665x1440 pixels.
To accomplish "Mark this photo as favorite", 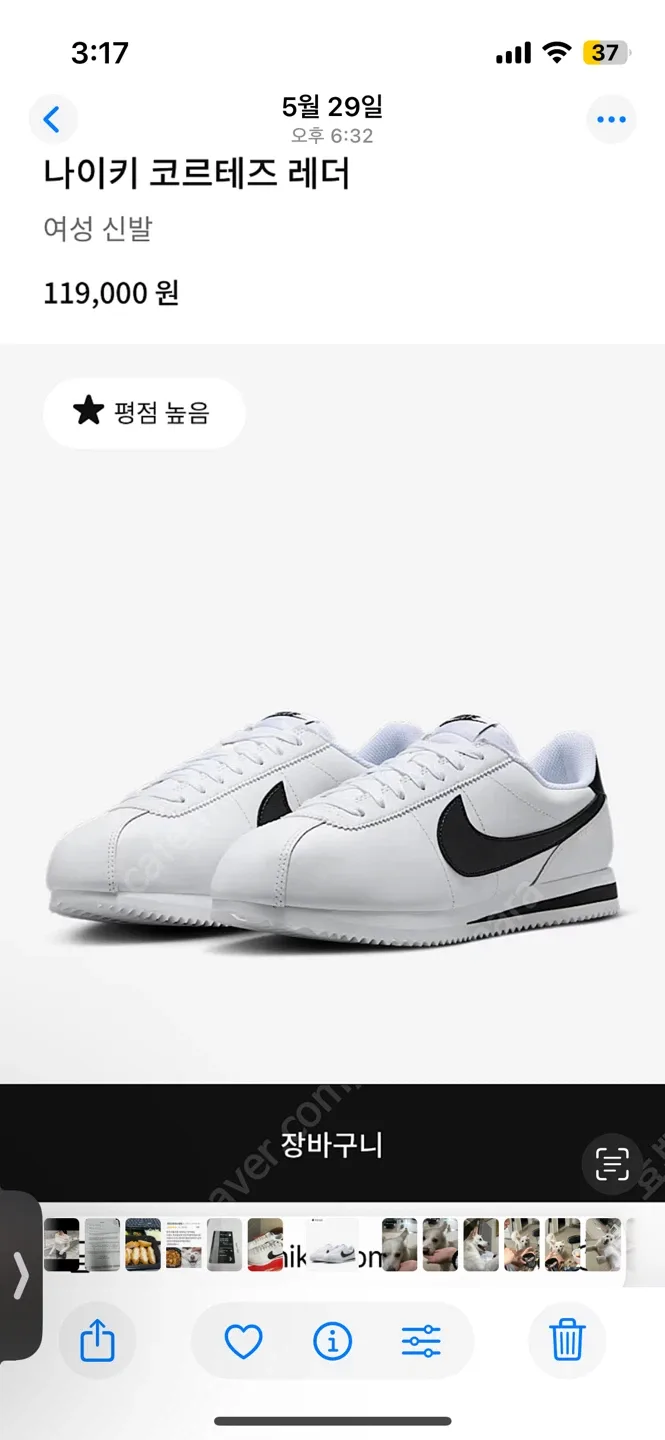I will 243,1340.
